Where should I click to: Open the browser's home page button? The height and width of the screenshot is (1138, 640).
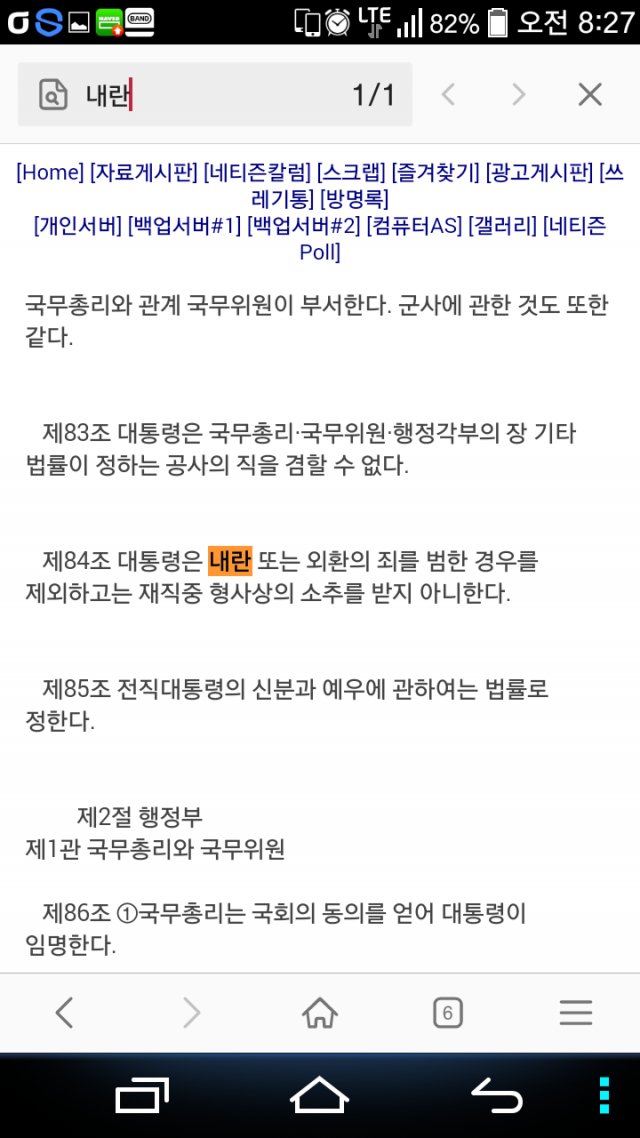pyautogui.click(x=320, y=1012)
